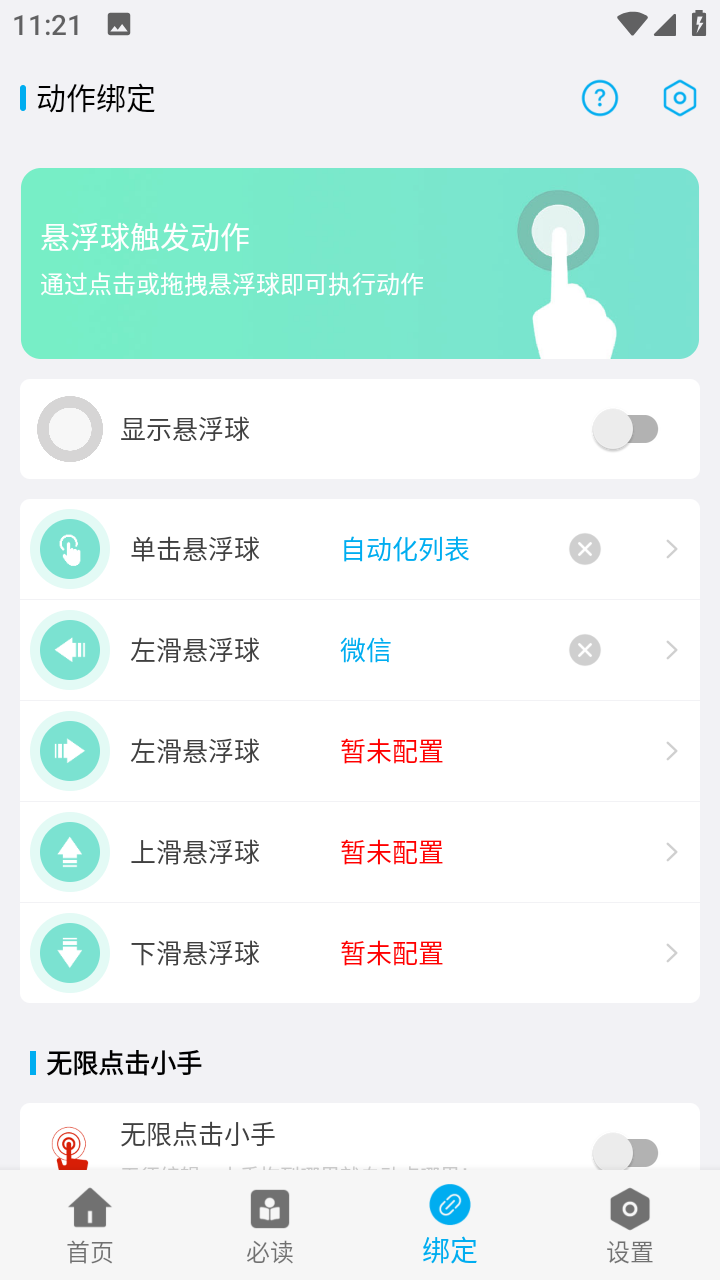Image resolution: width=720 pixels, height=1280 pixels.
Task: Open the help question mark icon
Action: pyautogui.click(x=600, y=98)
